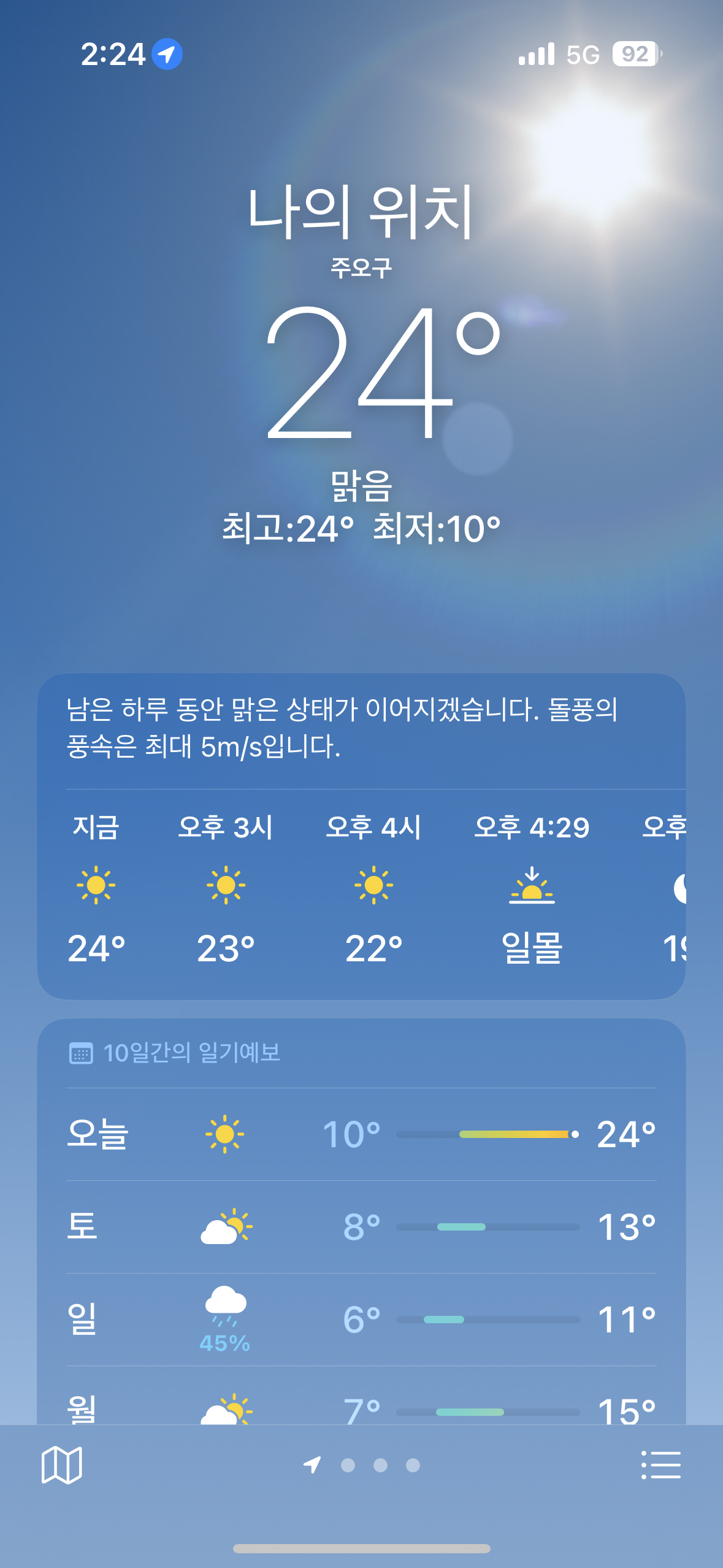Open the weather map view
The image size is (723, 1568).
coord(61,1465)
